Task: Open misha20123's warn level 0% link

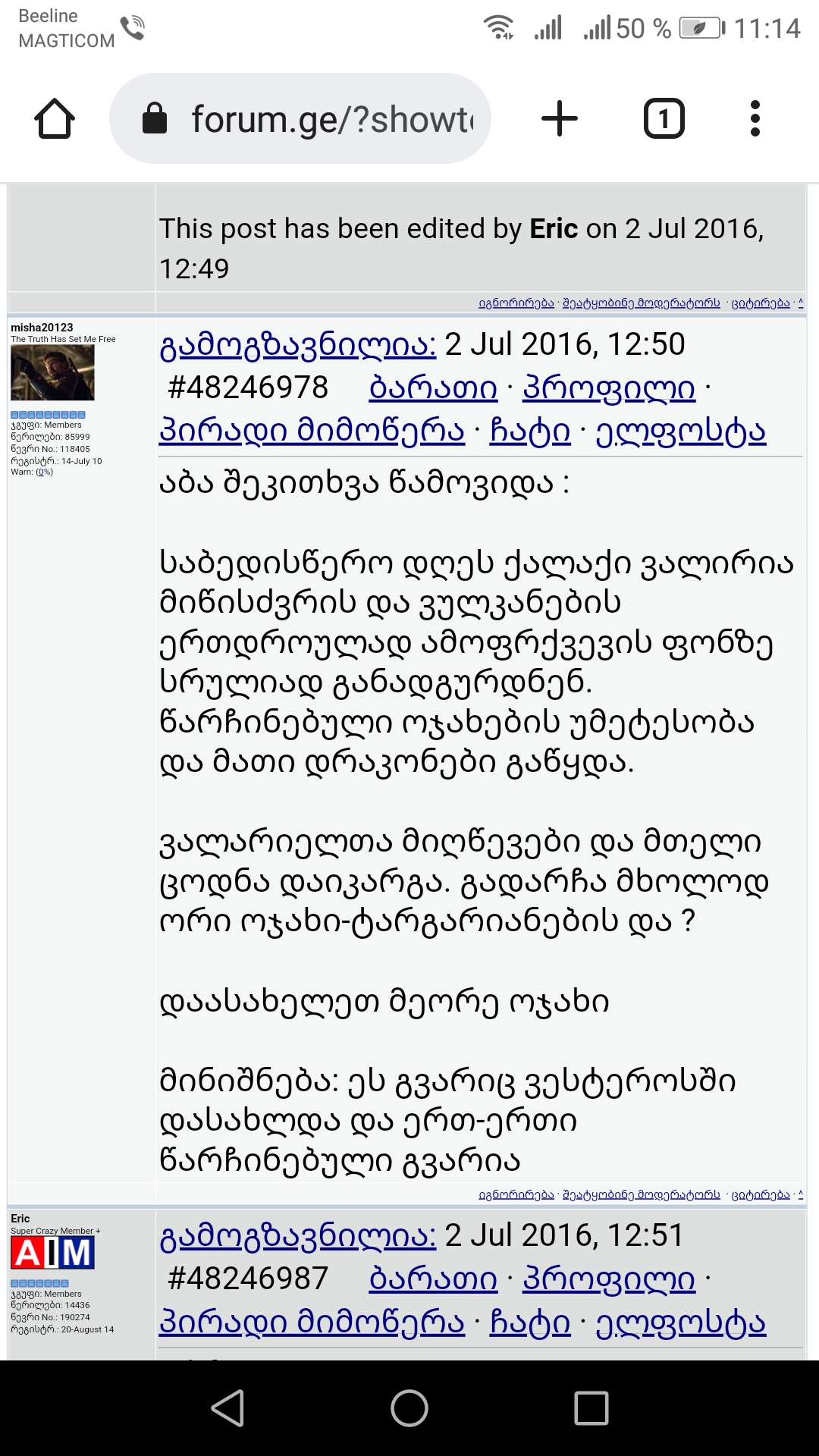Action: (45, 472)
